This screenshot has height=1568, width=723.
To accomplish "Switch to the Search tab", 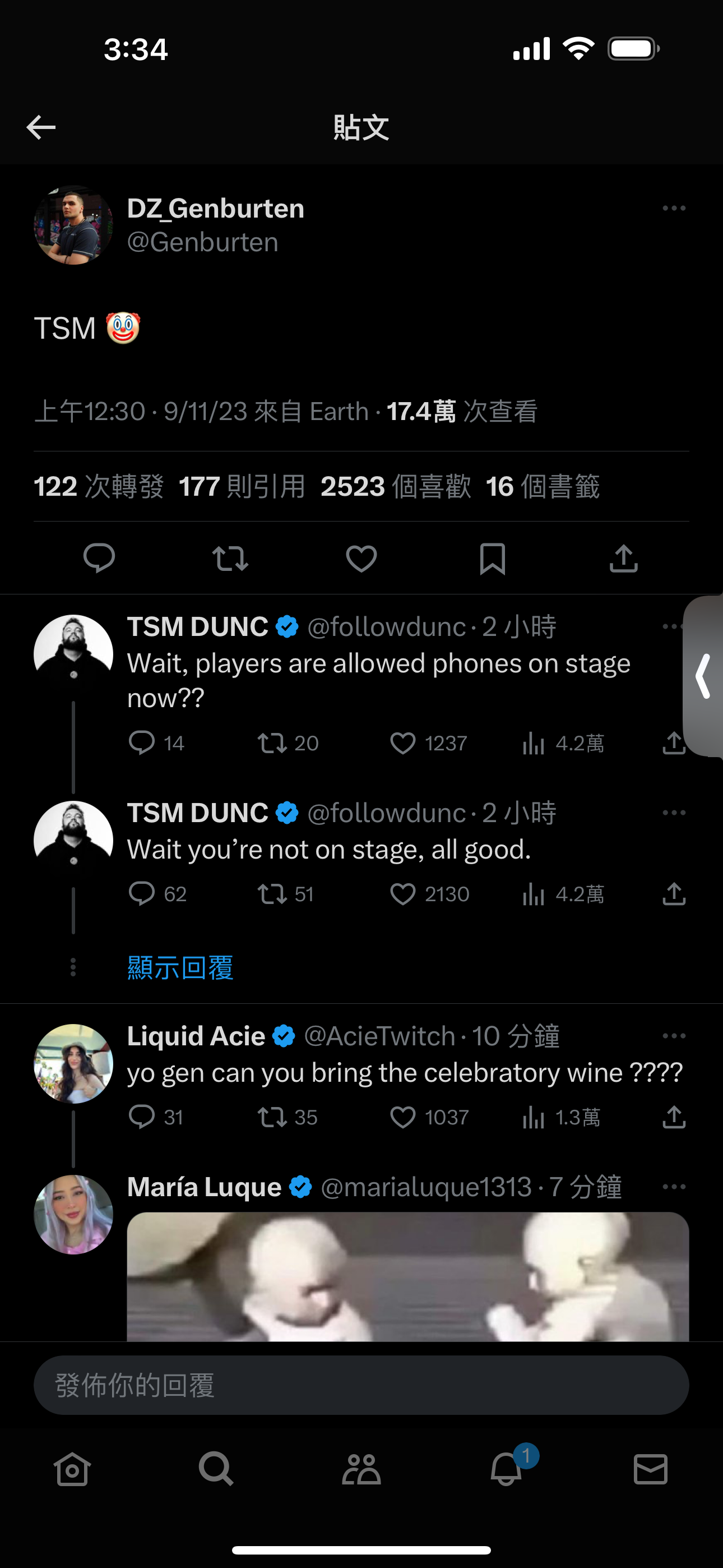I will click(216, 1469).
